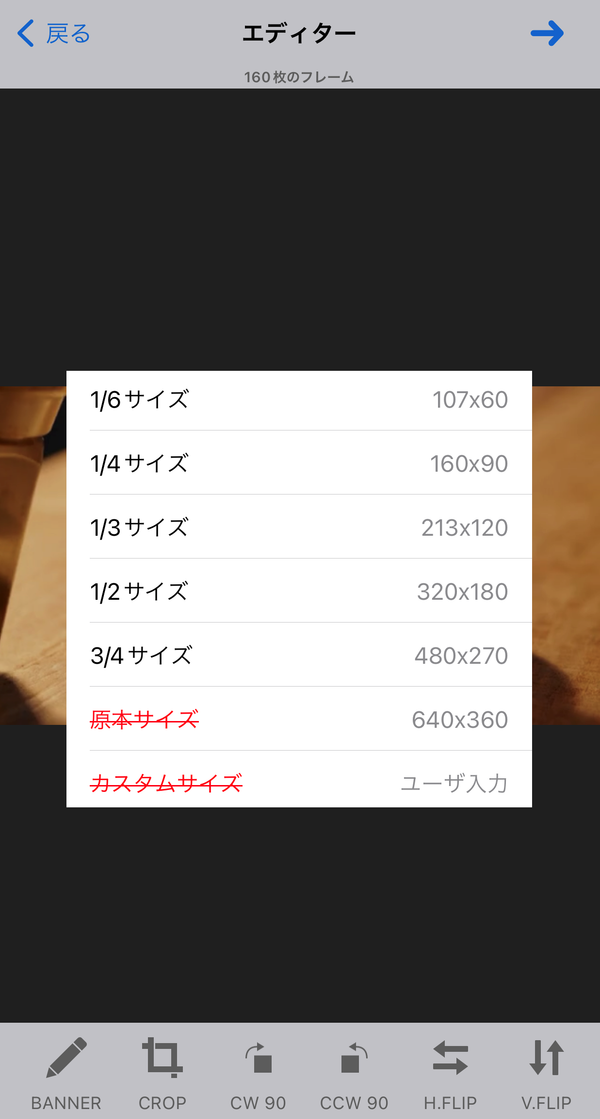The image size is (600, 1119).
Task: Choose 1/4サイズ 160x90
Action: [299, 462]
